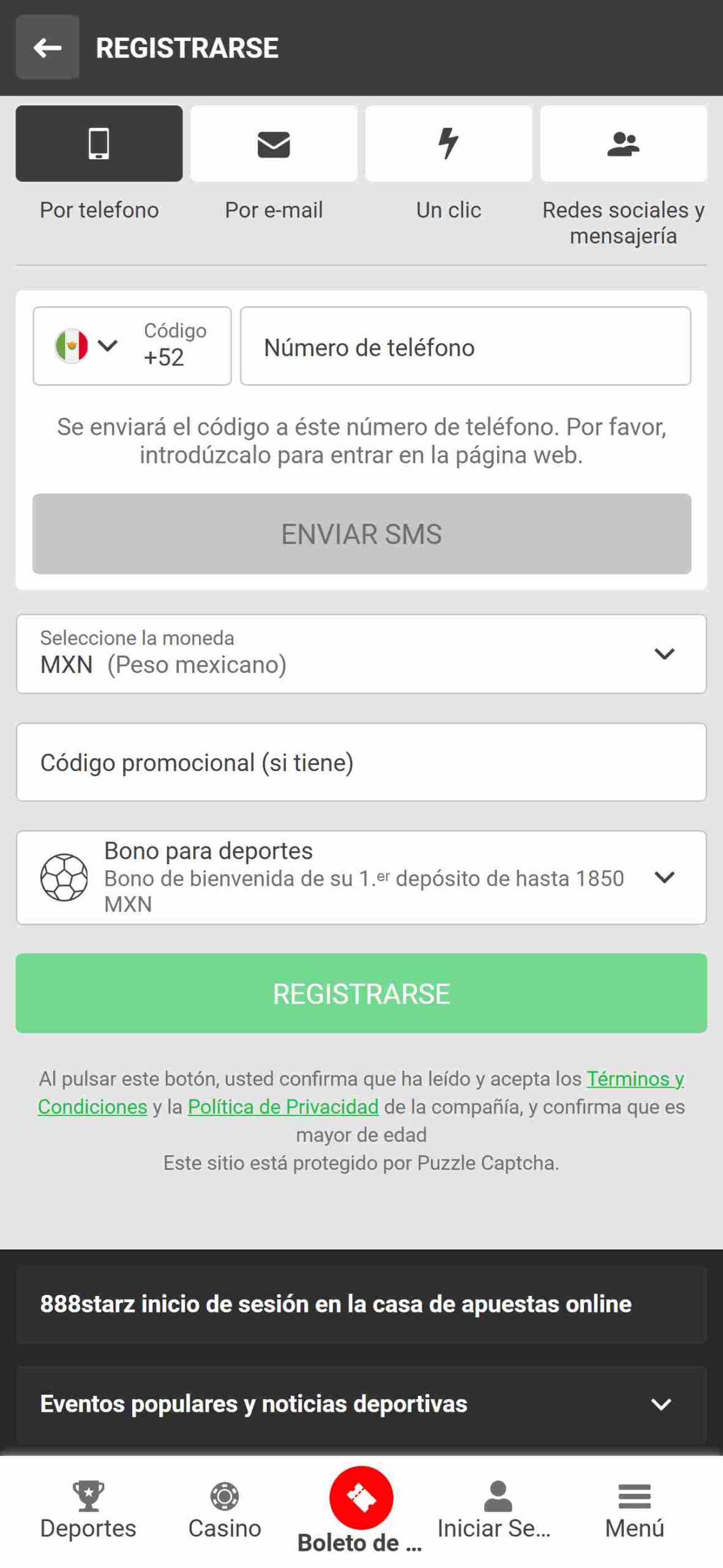Select Redes sociales y mensajería registration

tap(623, 144)
